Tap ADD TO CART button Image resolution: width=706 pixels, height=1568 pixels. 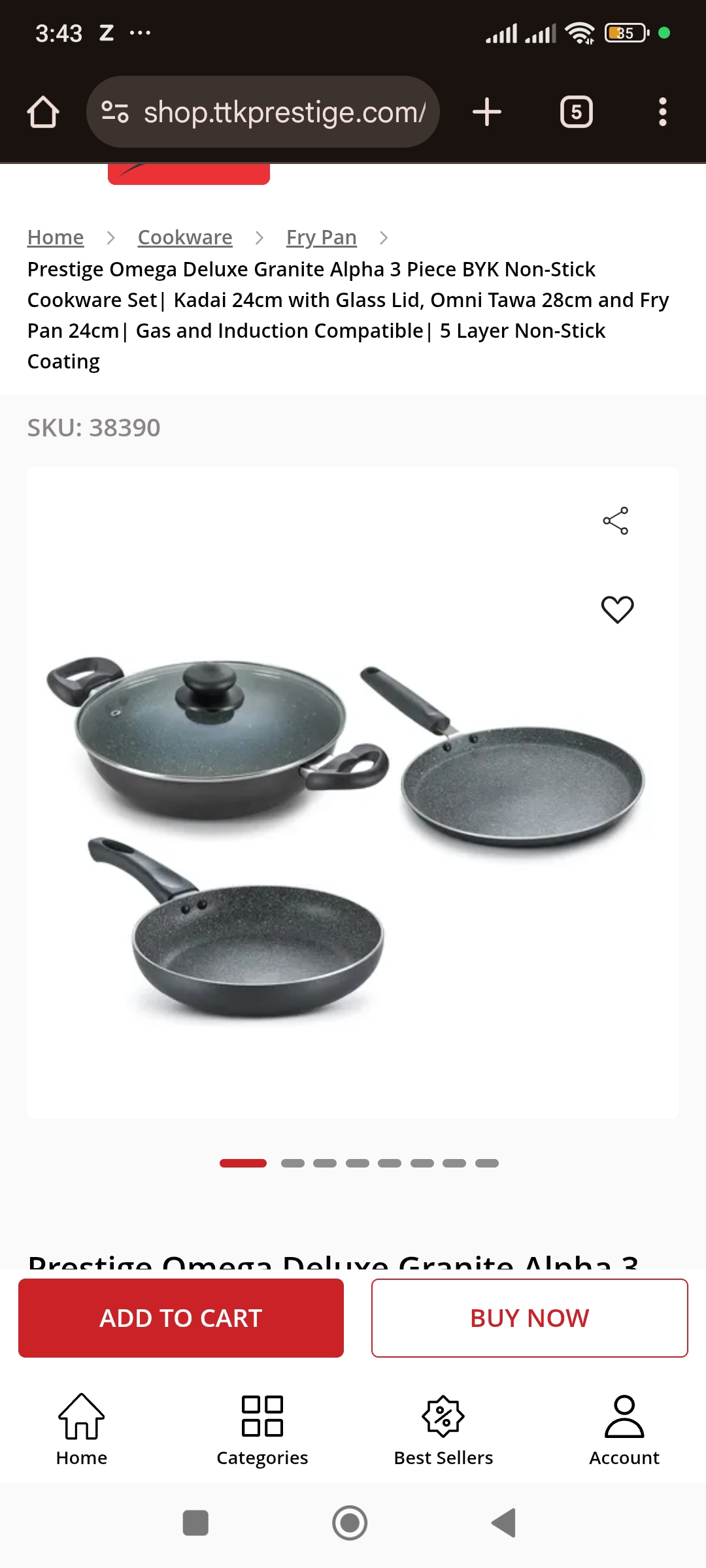click(x=181, y=1318)
